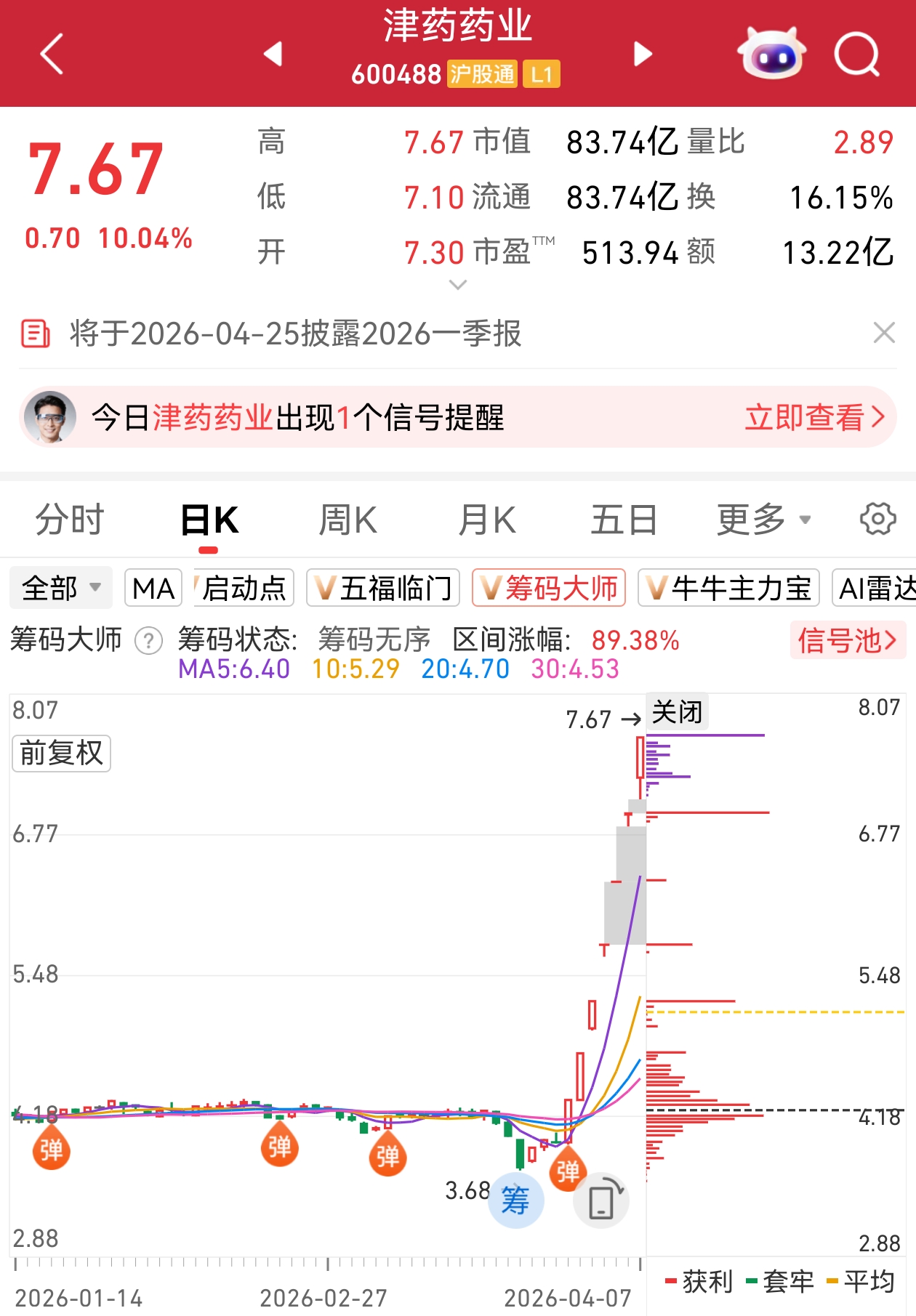Image resolution: width=916 pixels, height=1316 pixels.
Task: Switch to the next stock
Action: coord(643,54)
